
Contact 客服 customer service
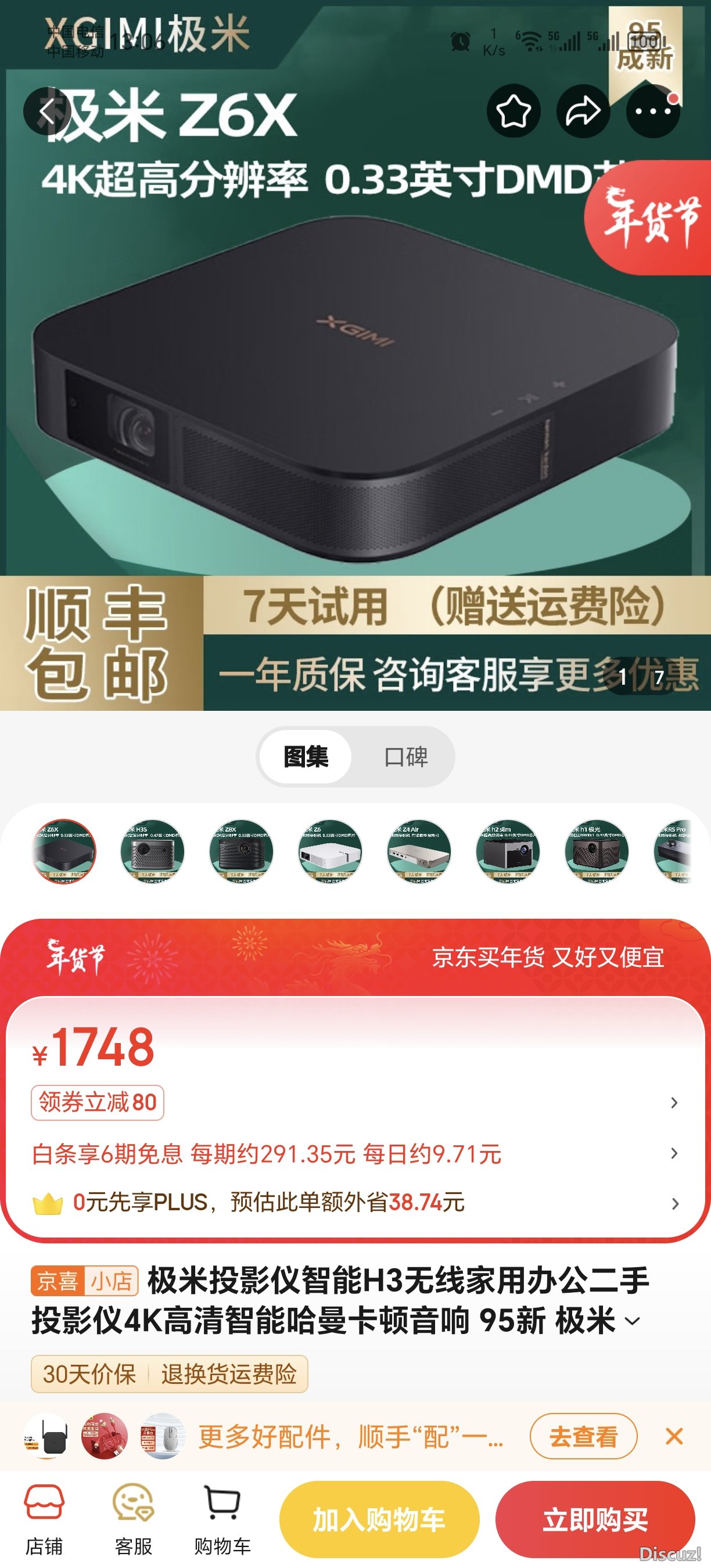point(132,1519)
